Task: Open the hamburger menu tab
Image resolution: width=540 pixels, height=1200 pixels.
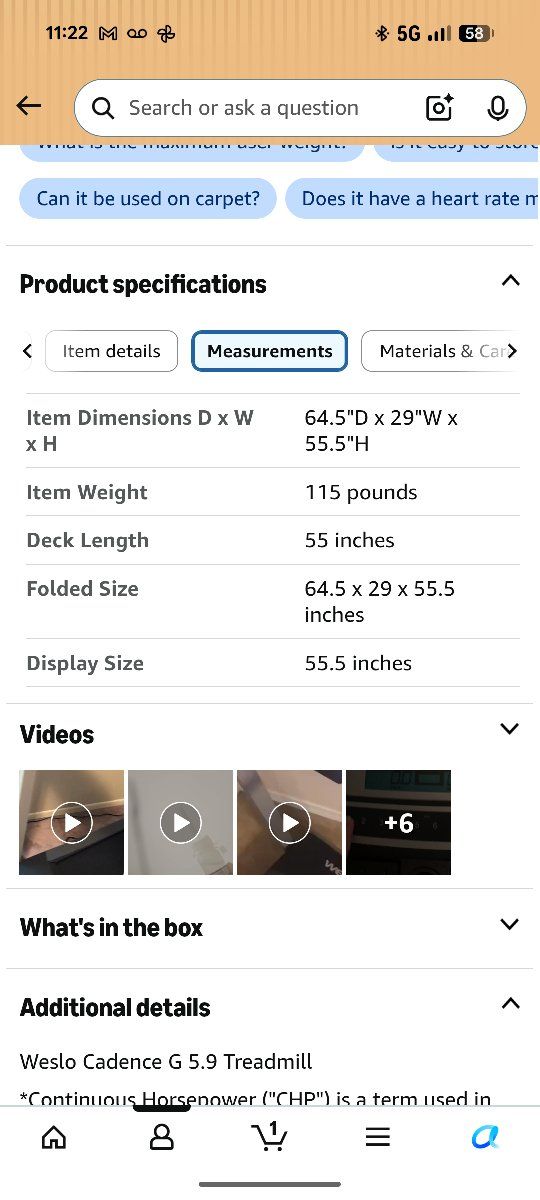Action: coord(377,1137)
